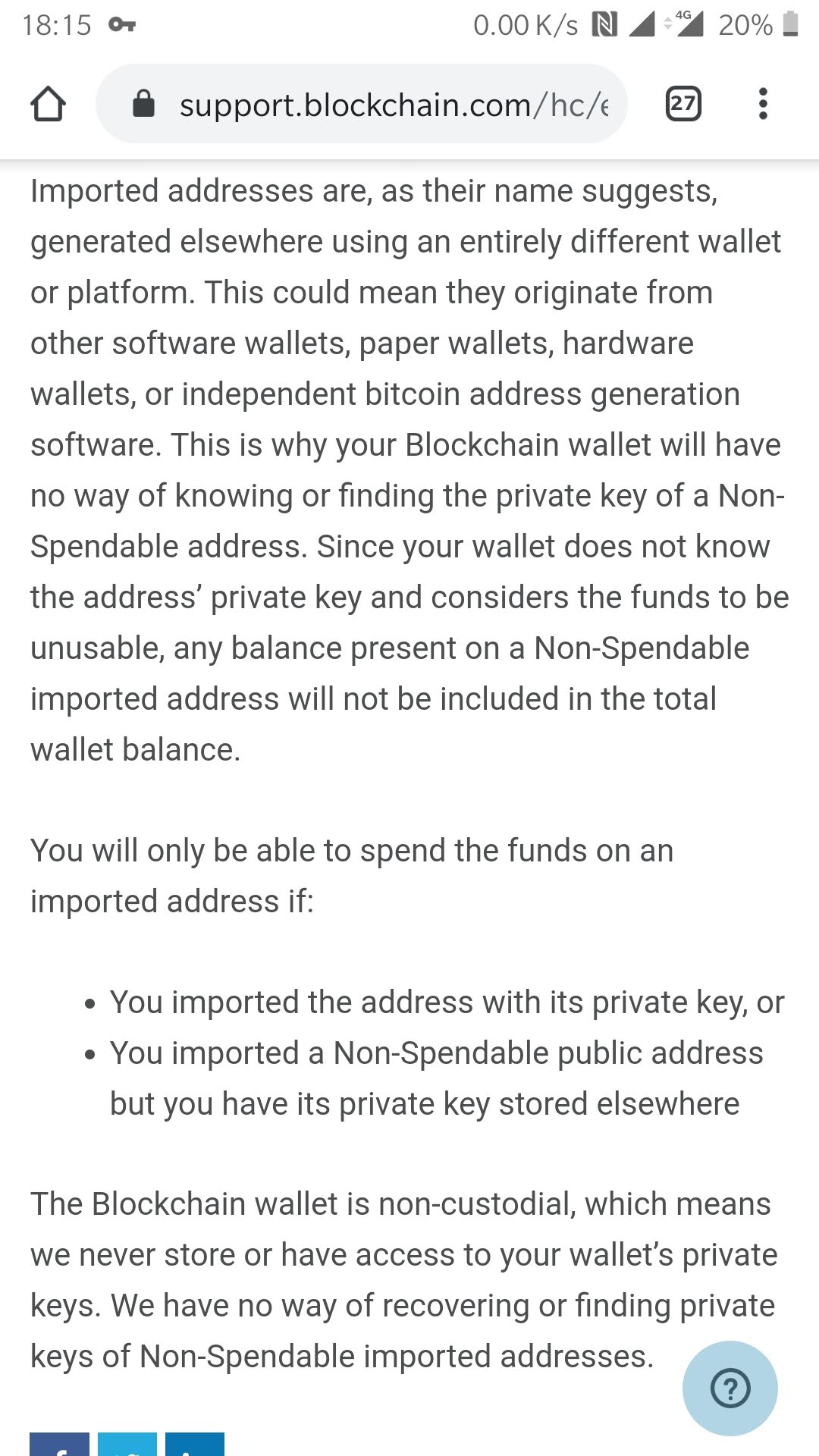
Task: Open the browser overflow menu
Action: pyautogui.click(x=763, y=104)
